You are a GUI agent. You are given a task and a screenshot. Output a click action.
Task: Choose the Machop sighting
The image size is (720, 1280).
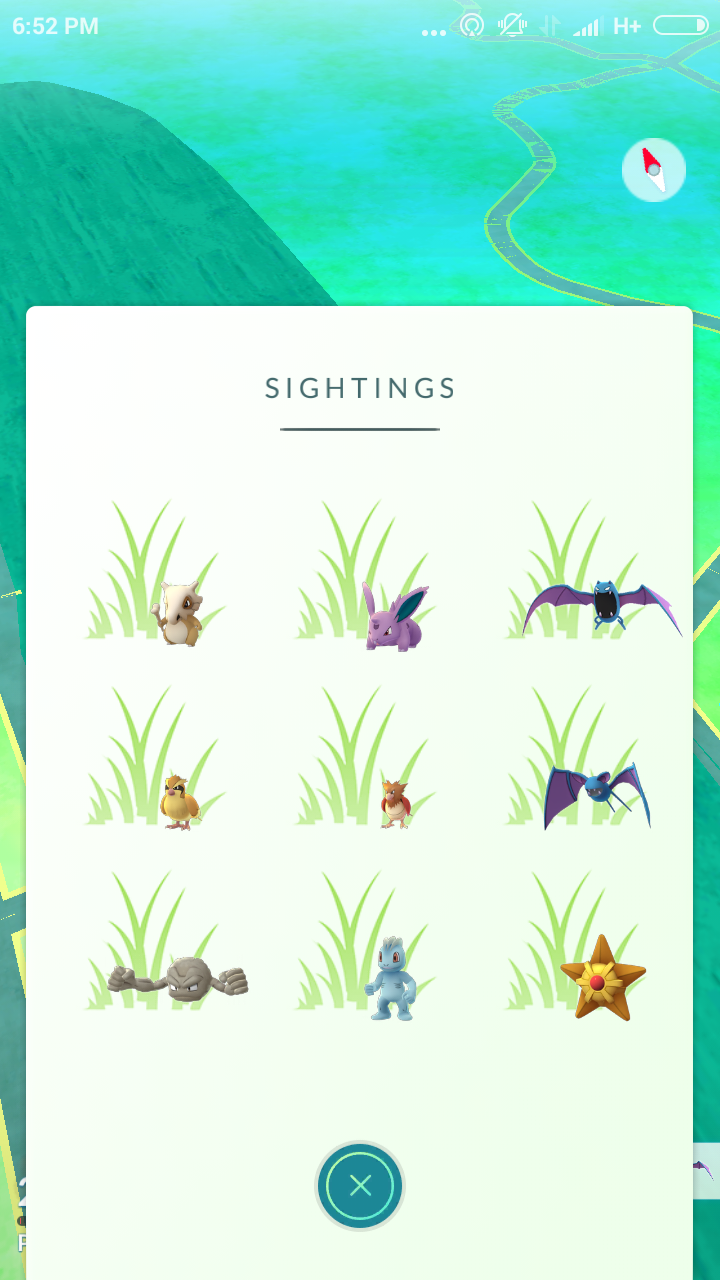click(390, 979)
